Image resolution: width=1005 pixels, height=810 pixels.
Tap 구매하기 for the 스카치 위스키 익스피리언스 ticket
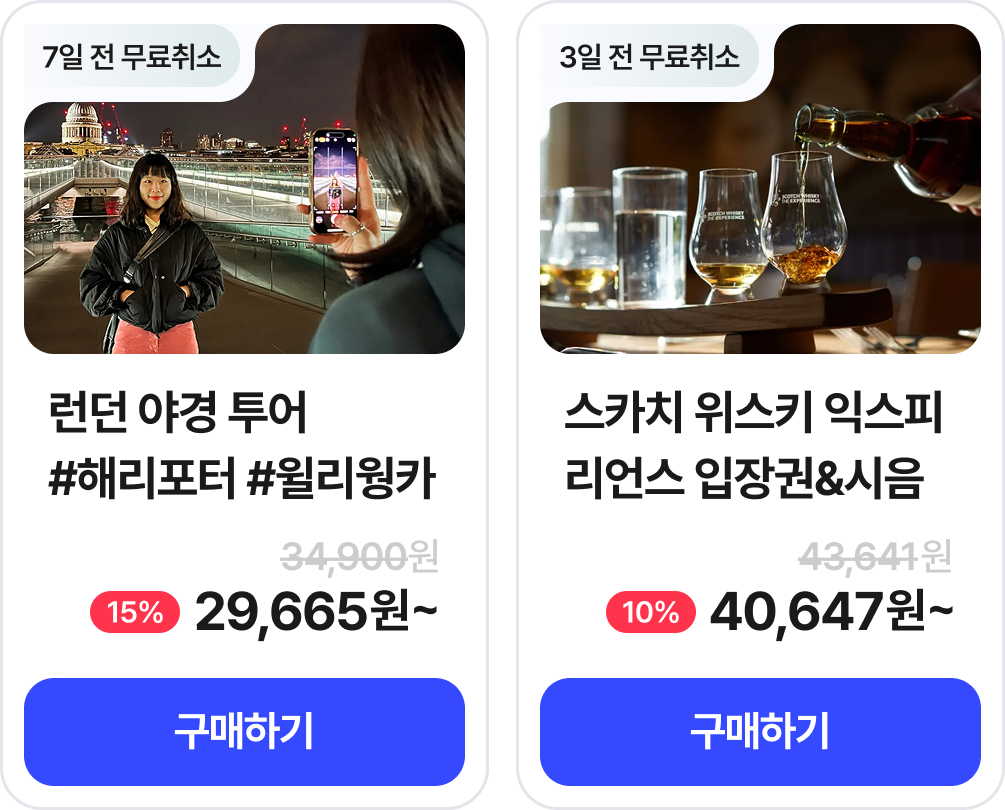pos(760,732)
